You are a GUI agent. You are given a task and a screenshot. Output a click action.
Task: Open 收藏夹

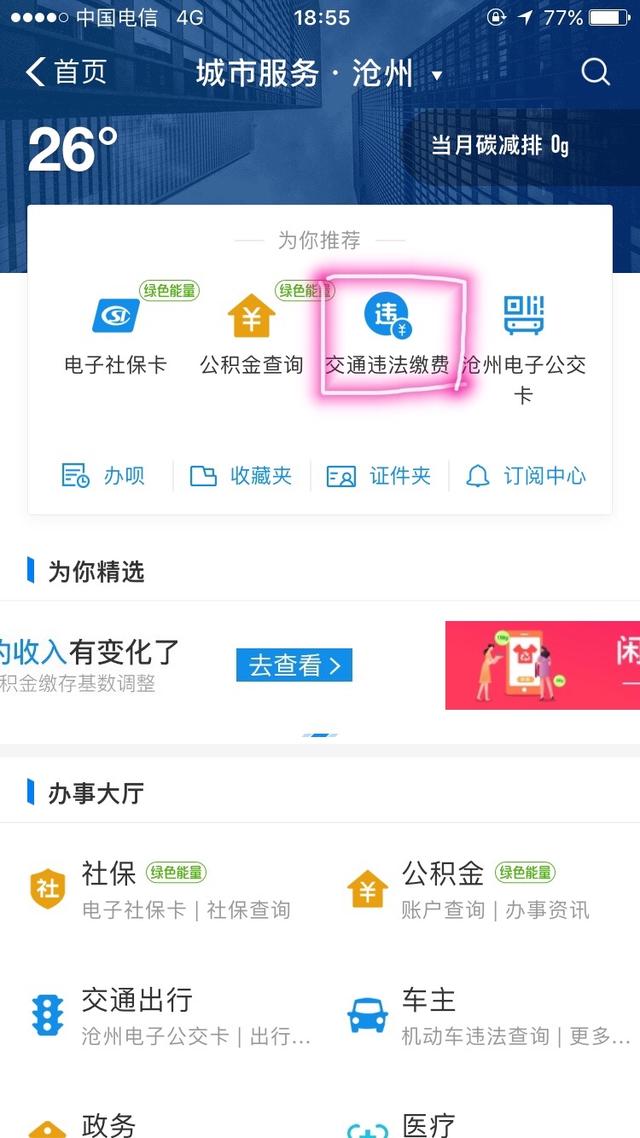click(241, 476)
